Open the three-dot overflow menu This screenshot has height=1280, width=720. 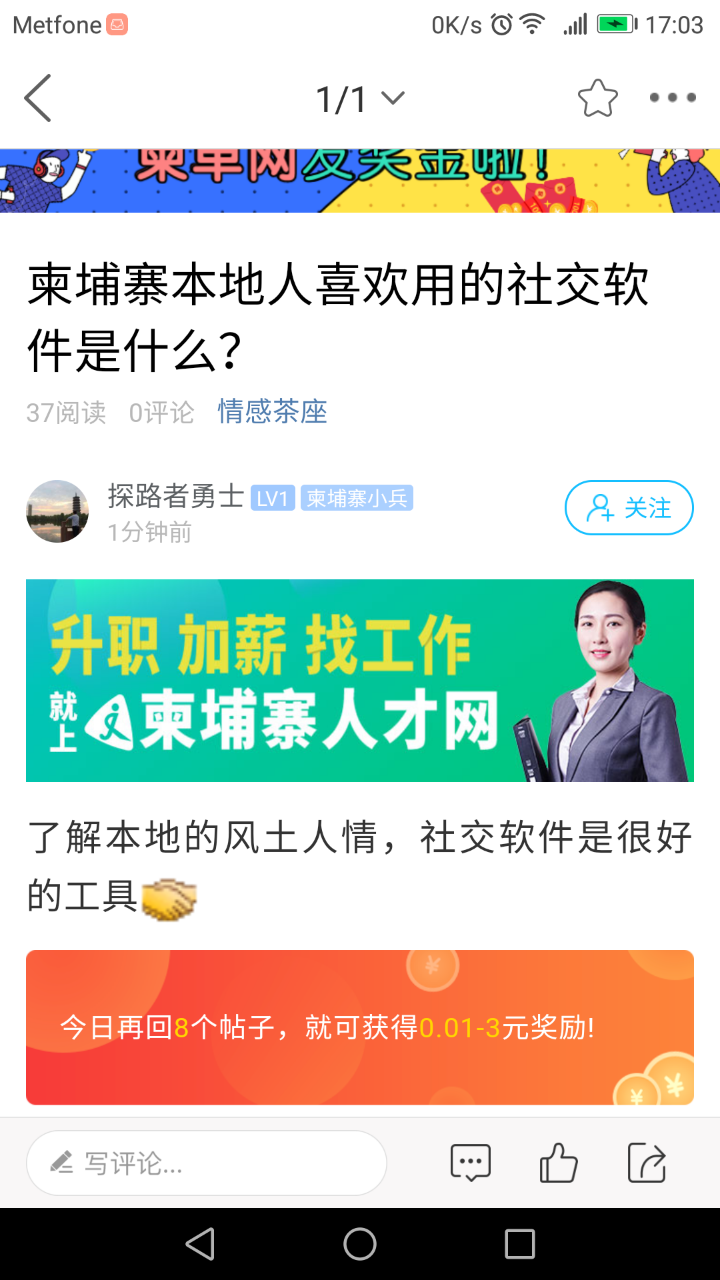click(672, 98)
